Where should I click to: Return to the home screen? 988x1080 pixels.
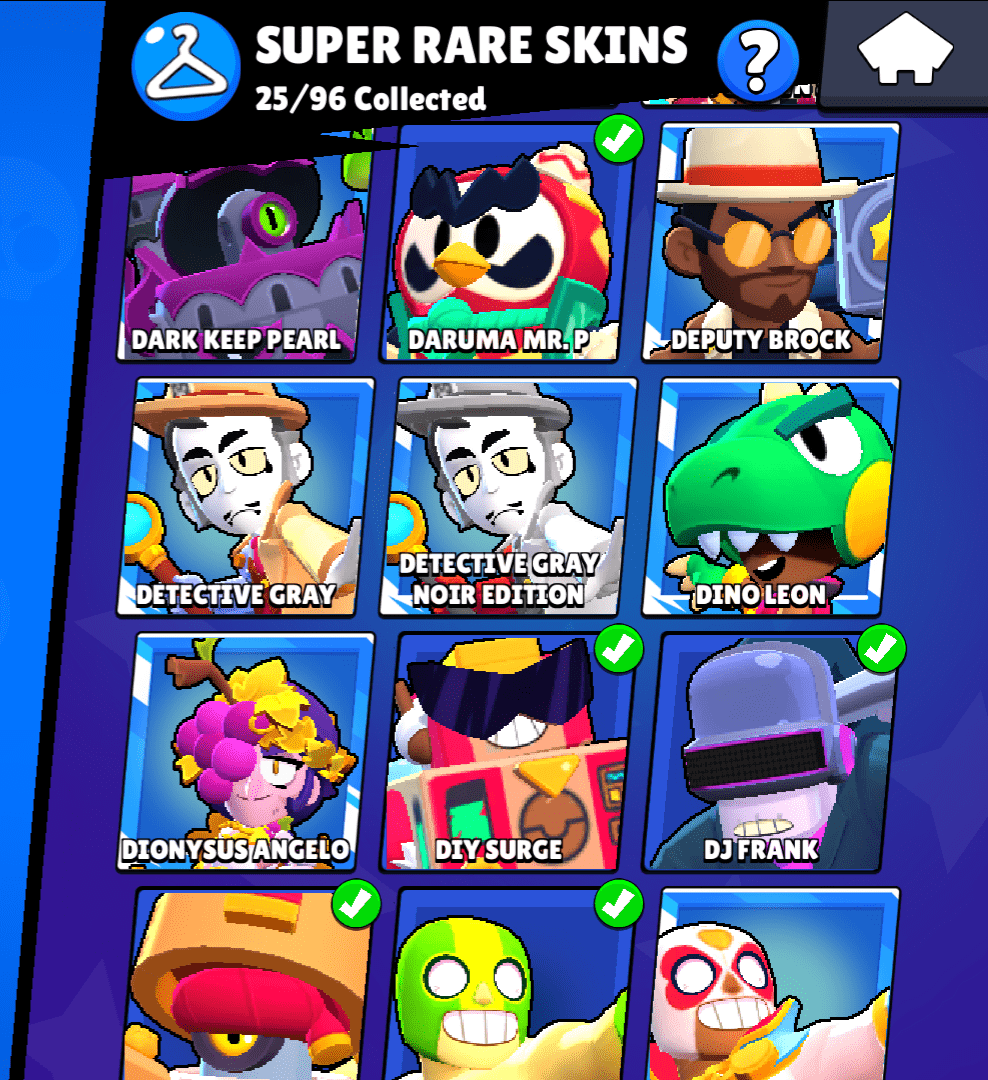[906, 52]
